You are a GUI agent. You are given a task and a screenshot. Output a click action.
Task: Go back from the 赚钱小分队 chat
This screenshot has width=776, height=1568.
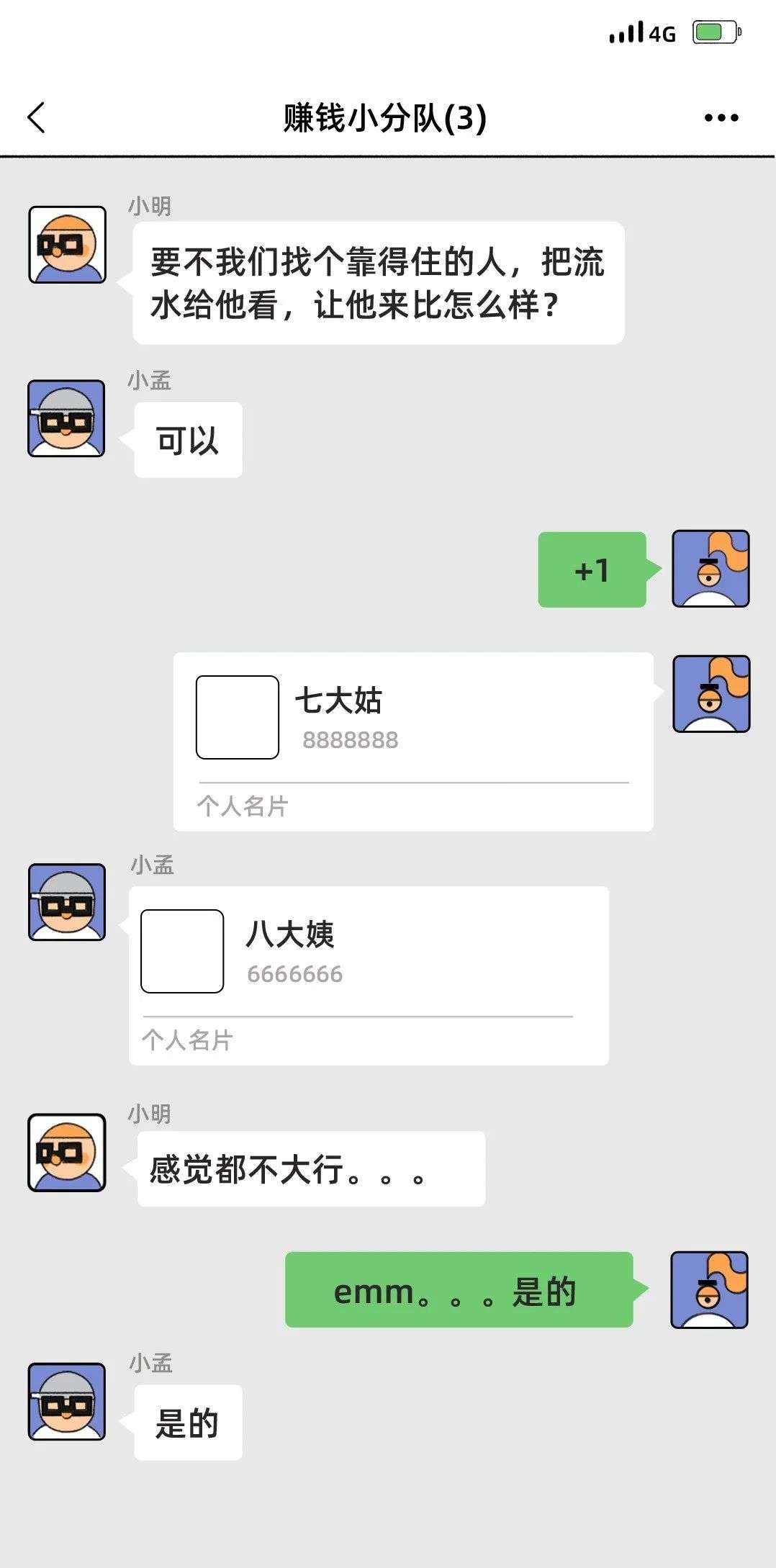click(x=36, y=117)
